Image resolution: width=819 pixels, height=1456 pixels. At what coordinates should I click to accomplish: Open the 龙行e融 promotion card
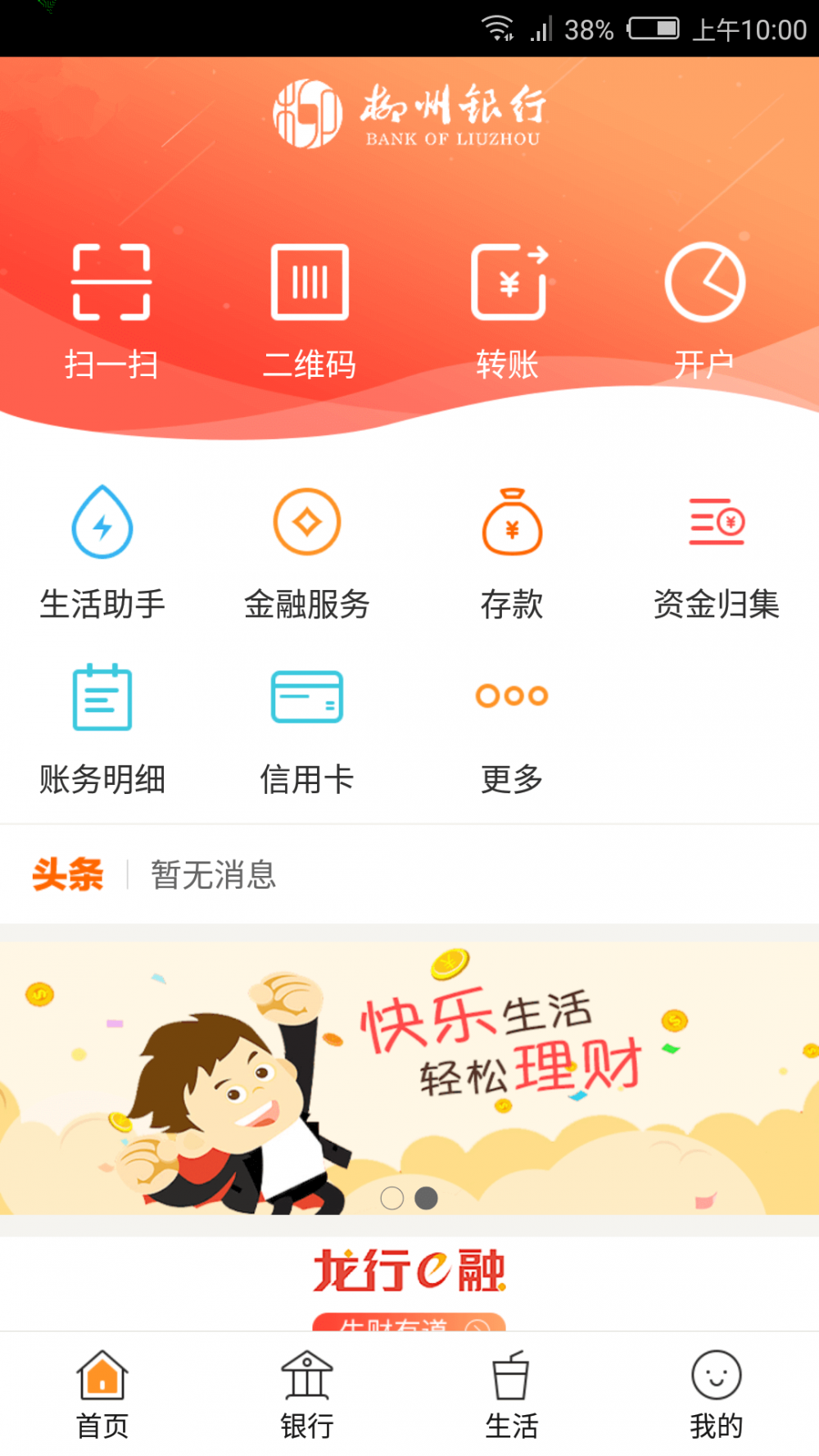click(x=409, y=1280)
